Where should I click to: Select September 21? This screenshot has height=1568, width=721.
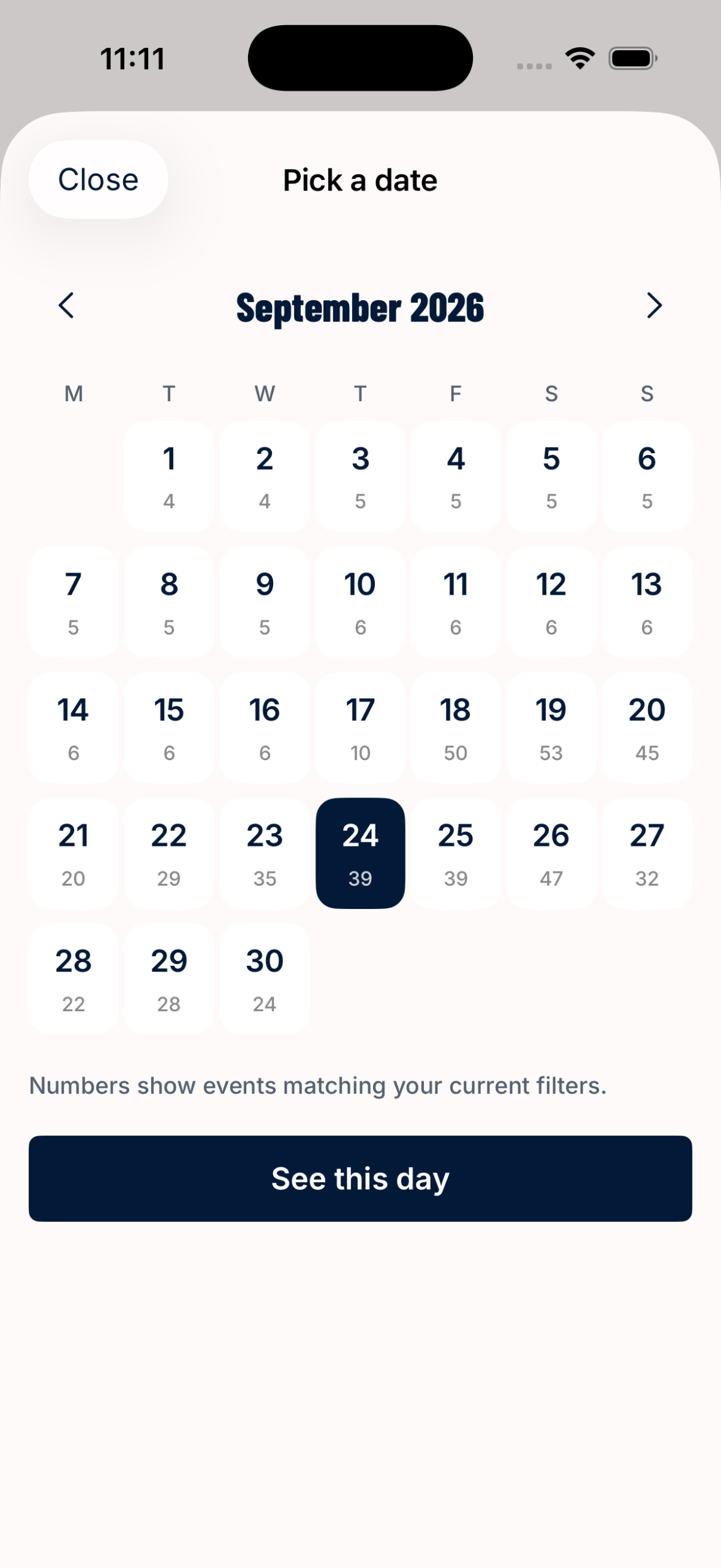tap(74, 853)
